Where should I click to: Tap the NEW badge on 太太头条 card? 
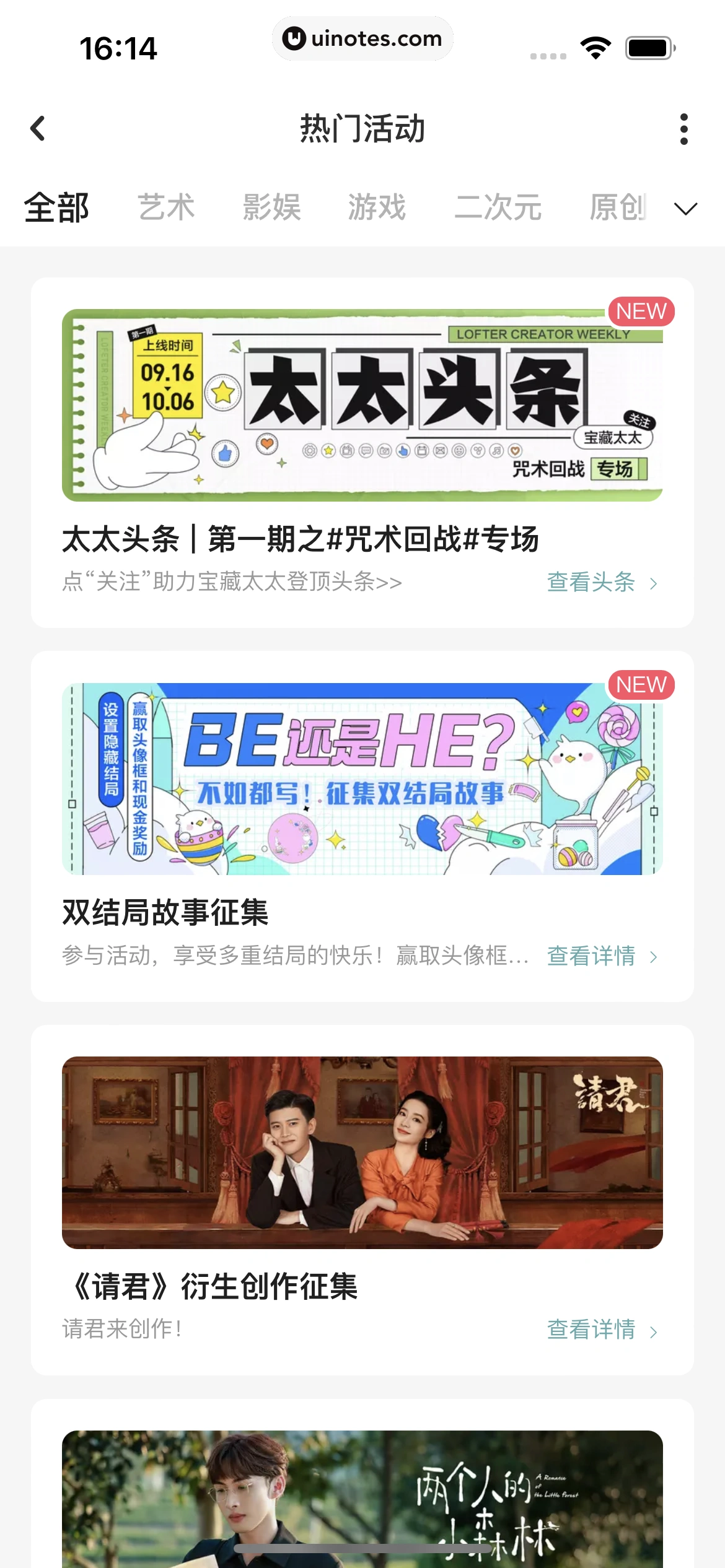click(x=640, y=311)
